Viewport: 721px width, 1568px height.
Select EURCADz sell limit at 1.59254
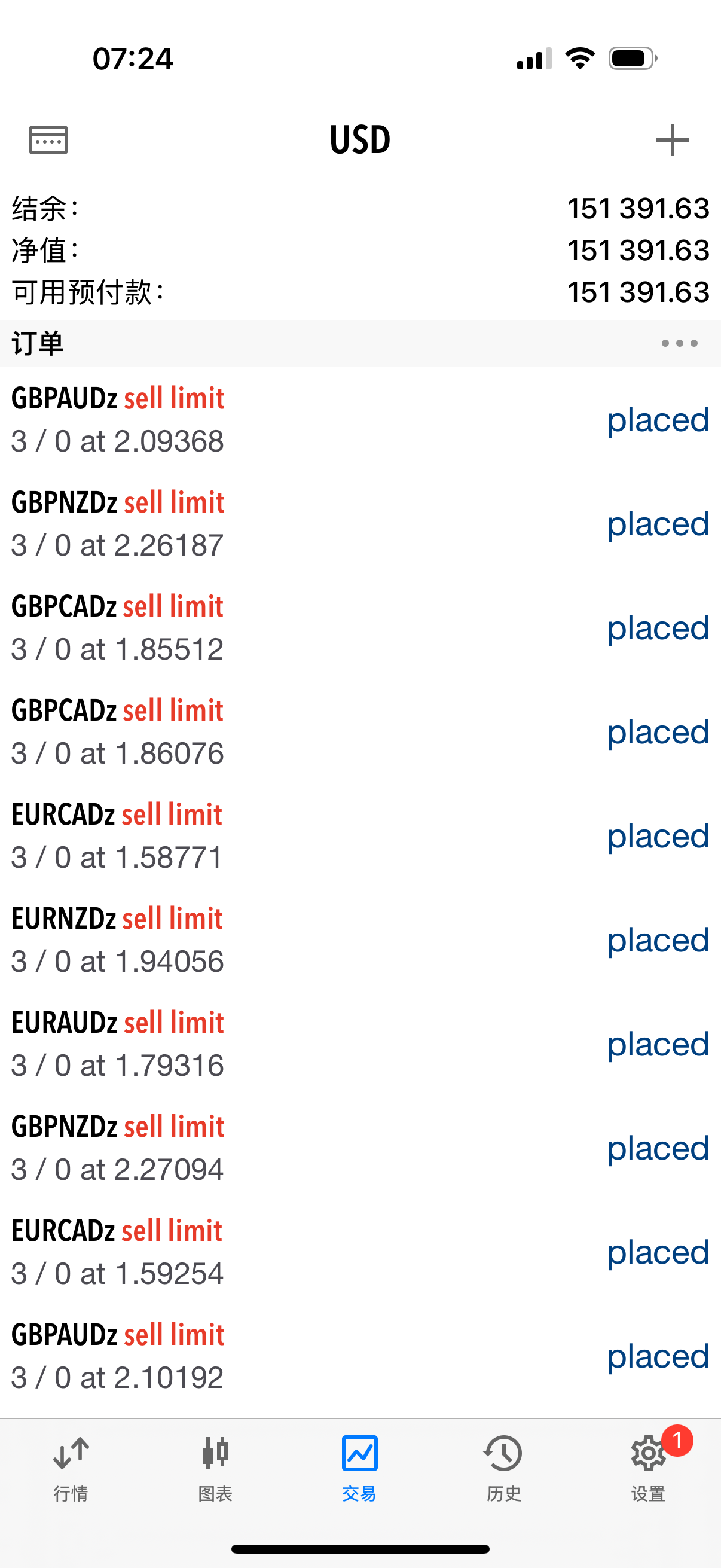[360, 1252]
